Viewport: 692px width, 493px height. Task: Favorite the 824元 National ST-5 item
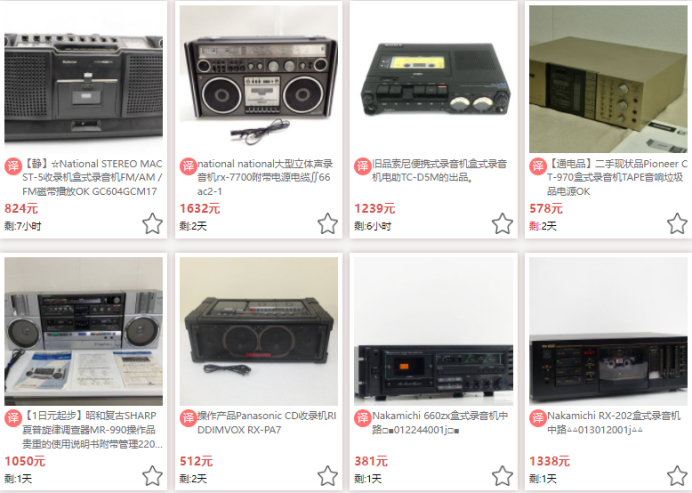pyautogui.click(x=152, y=224)
